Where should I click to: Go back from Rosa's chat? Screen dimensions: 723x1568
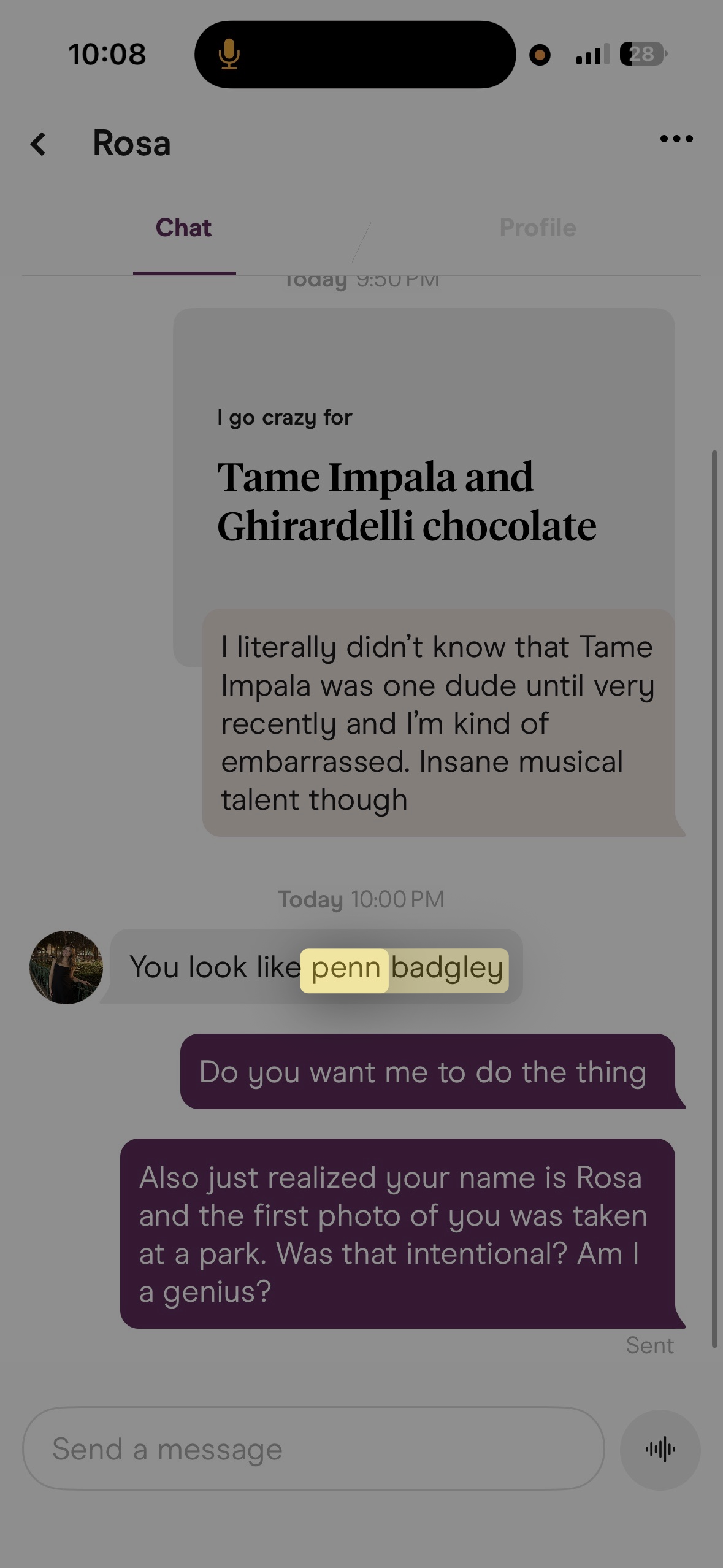(39, 144)
